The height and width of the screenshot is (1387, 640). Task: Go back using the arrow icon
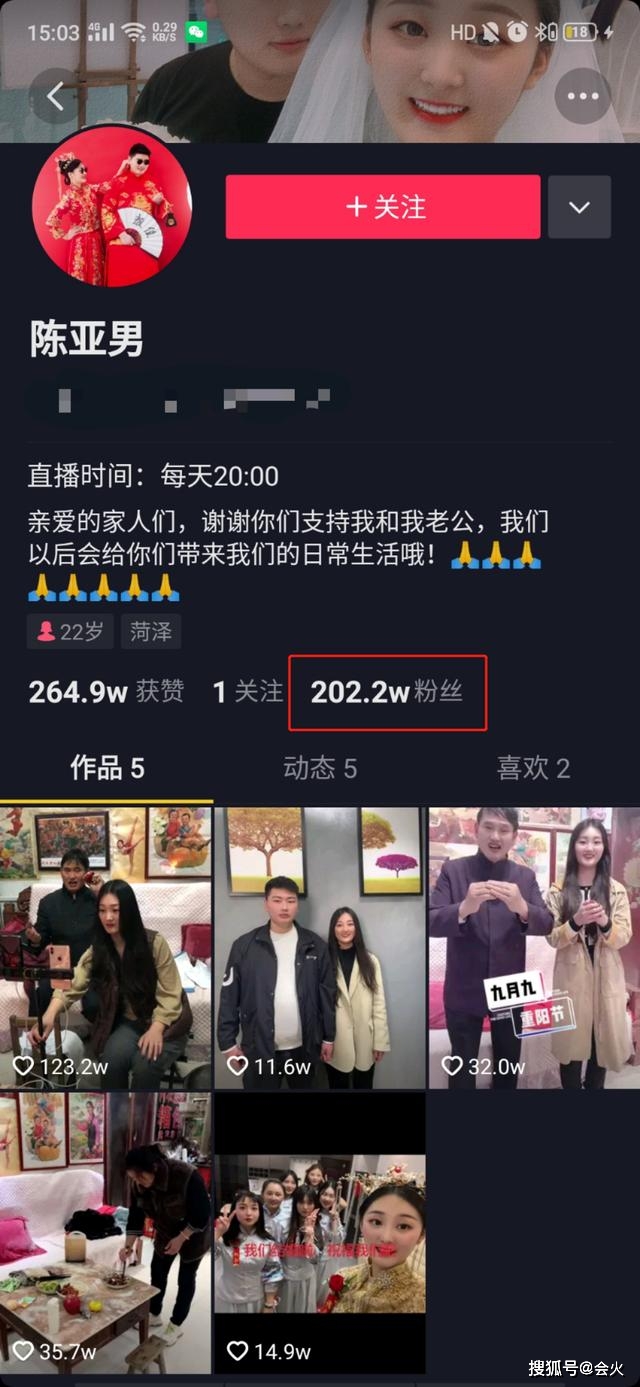click(x=56, y=97)
